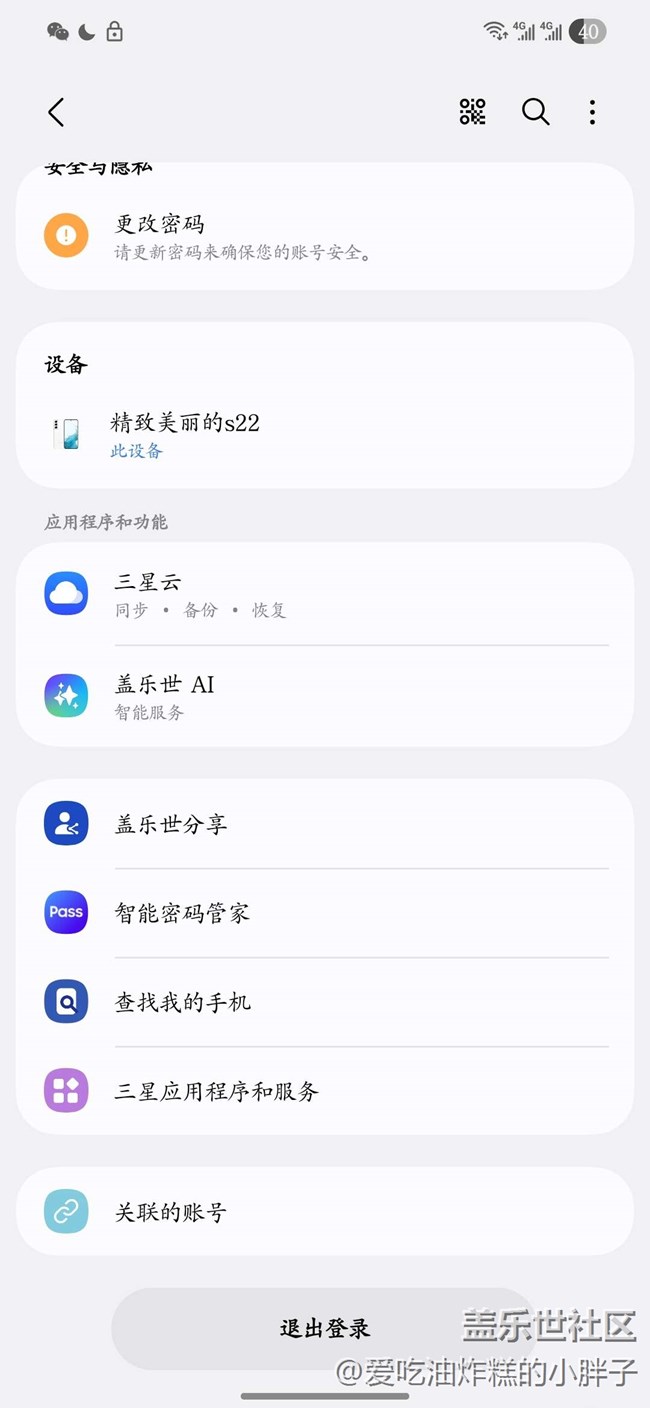Open 智能密码管家

click(324, 913)
